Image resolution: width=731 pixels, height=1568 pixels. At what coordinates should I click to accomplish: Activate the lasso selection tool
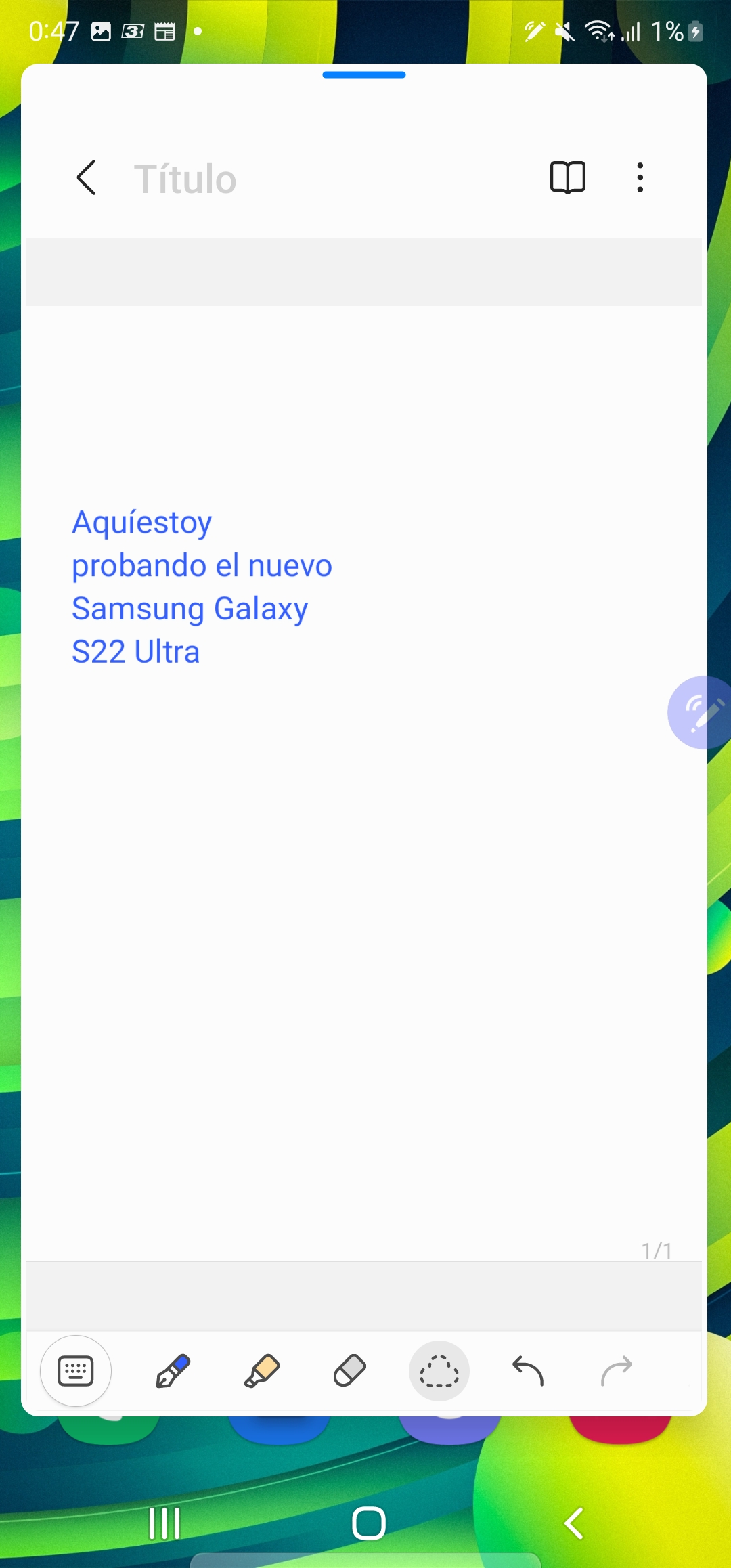[439, 1372]
